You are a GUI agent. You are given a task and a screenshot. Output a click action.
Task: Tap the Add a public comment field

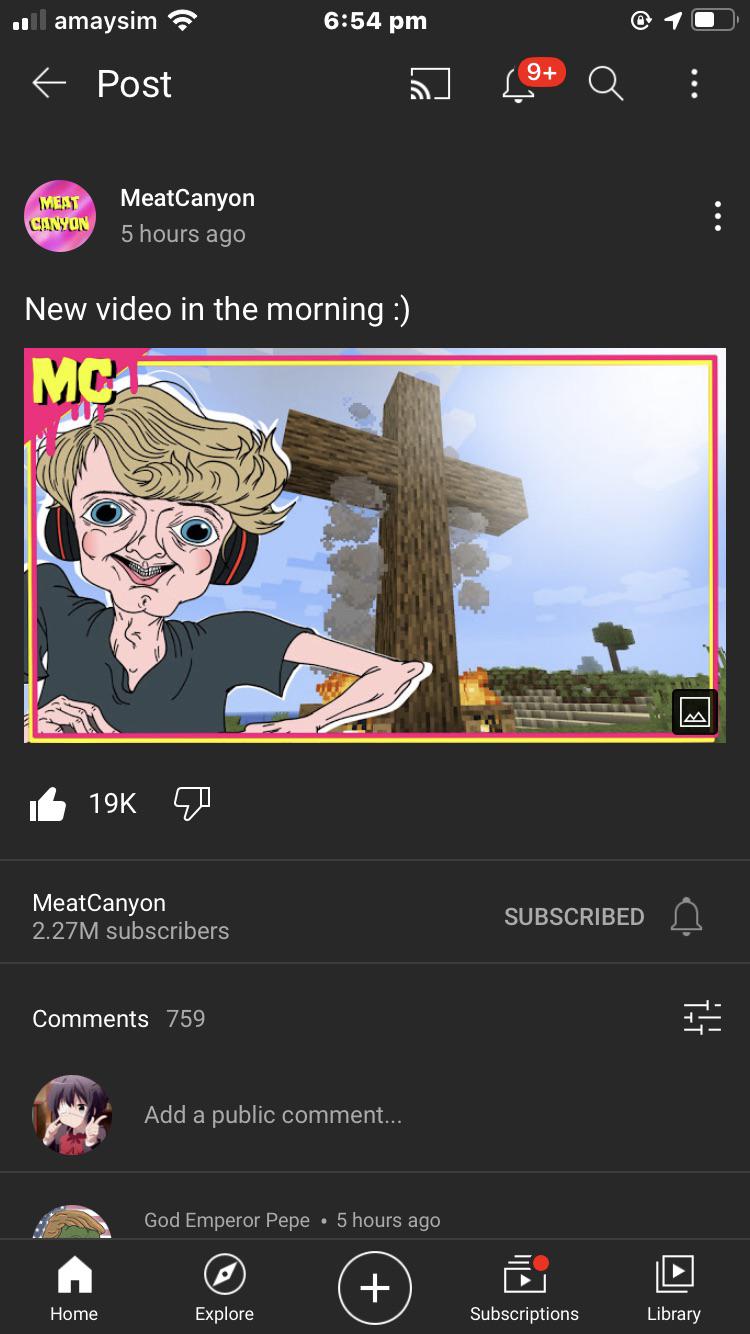point(273,1114)
